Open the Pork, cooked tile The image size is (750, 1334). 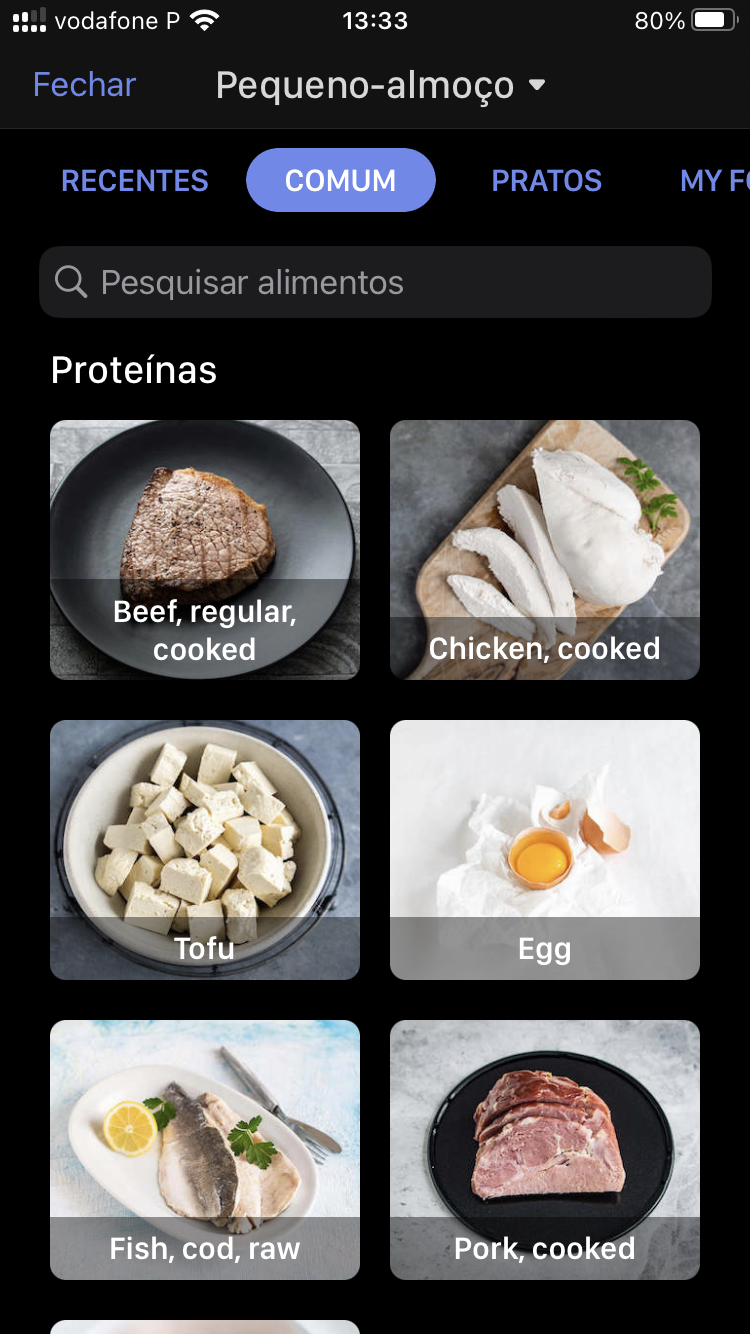point(545,1150)
